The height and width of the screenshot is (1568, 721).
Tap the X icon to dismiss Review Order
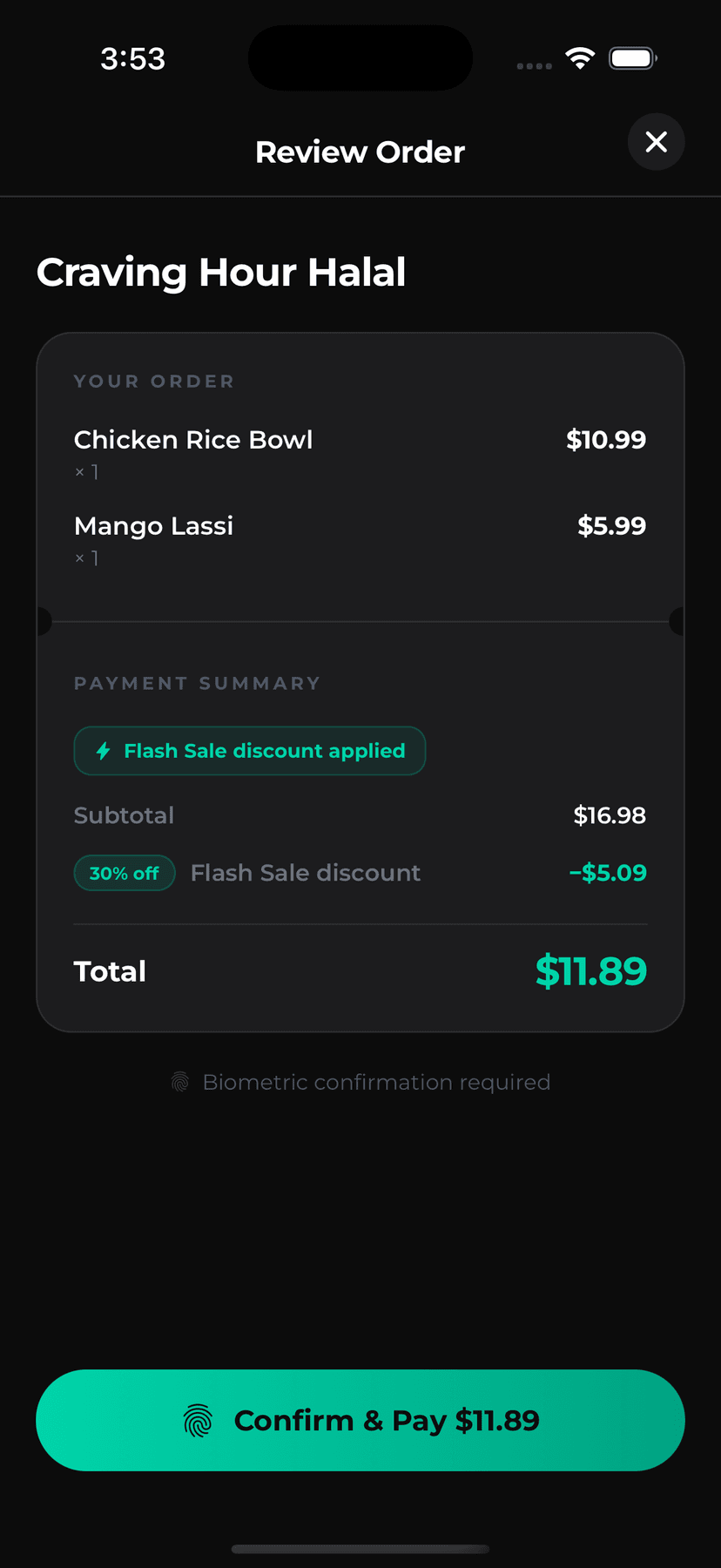pos(657,142)
